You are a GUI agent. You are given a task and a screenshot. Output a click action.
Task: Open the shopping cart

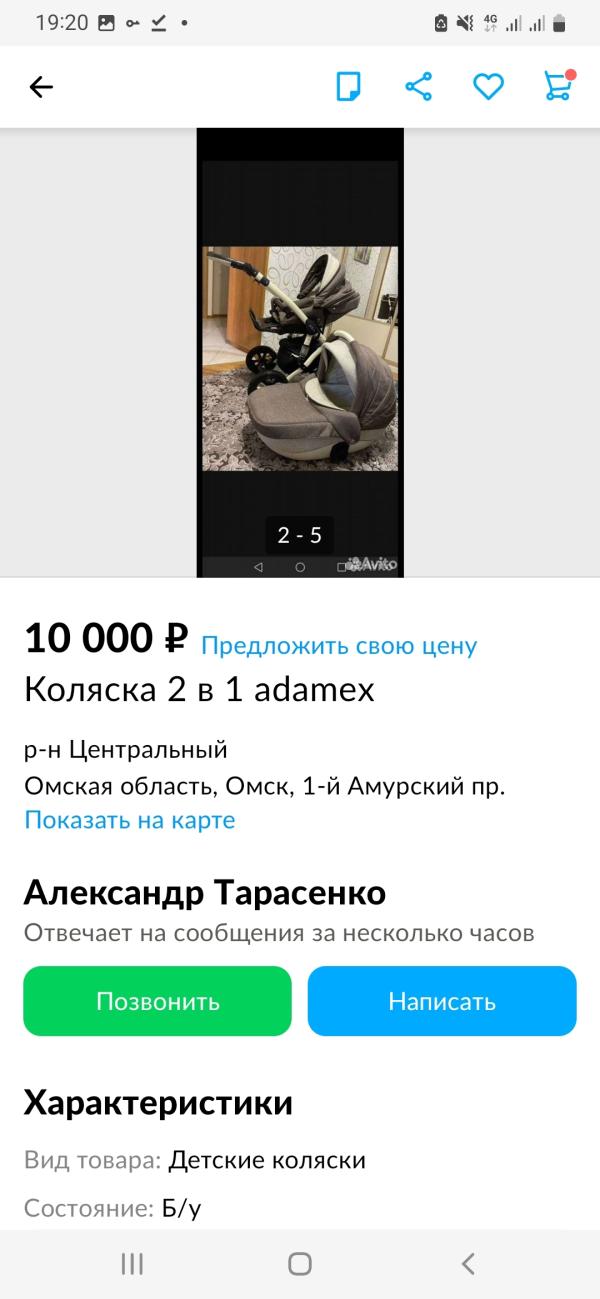(x=557, y=87)
